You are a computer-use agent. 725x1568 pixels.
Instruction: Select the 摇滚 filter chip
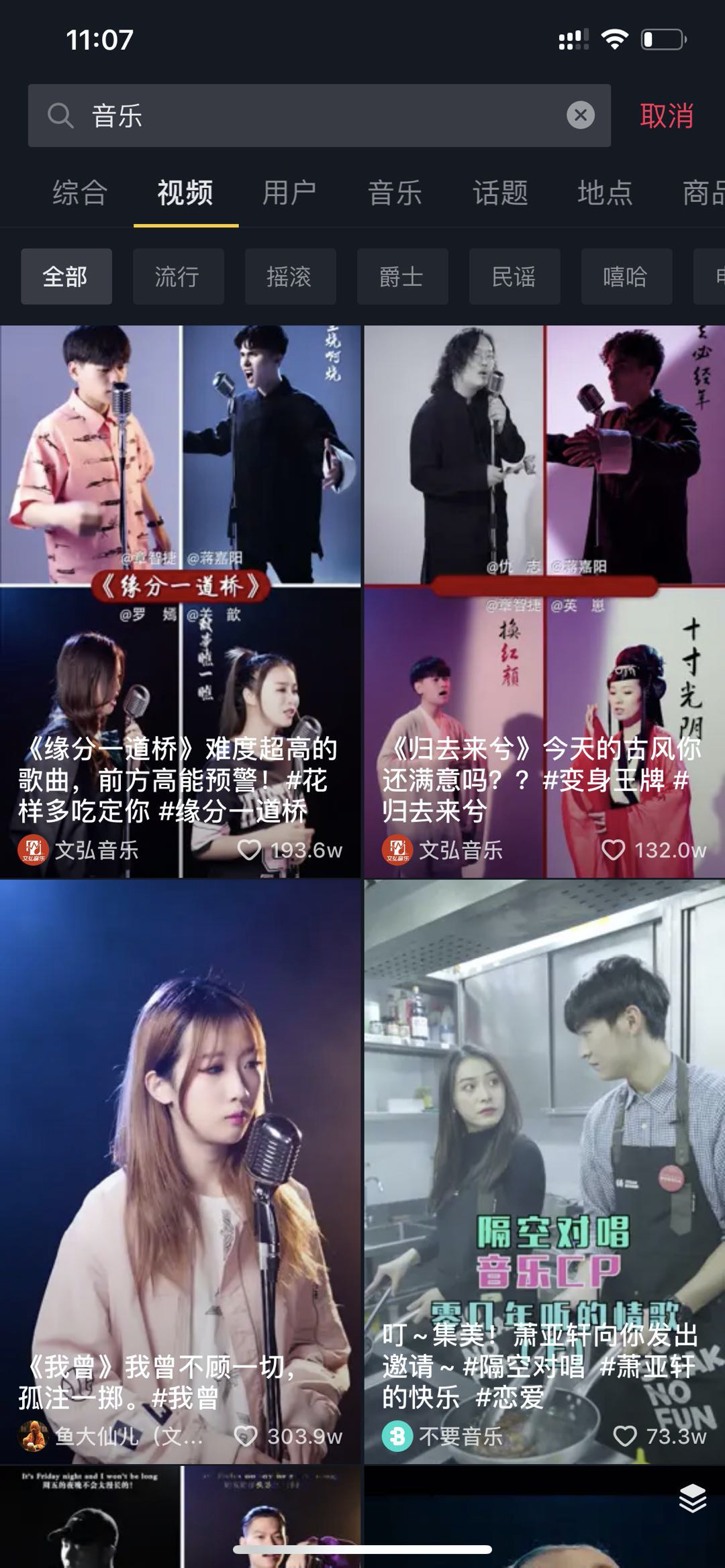(290, 276)
